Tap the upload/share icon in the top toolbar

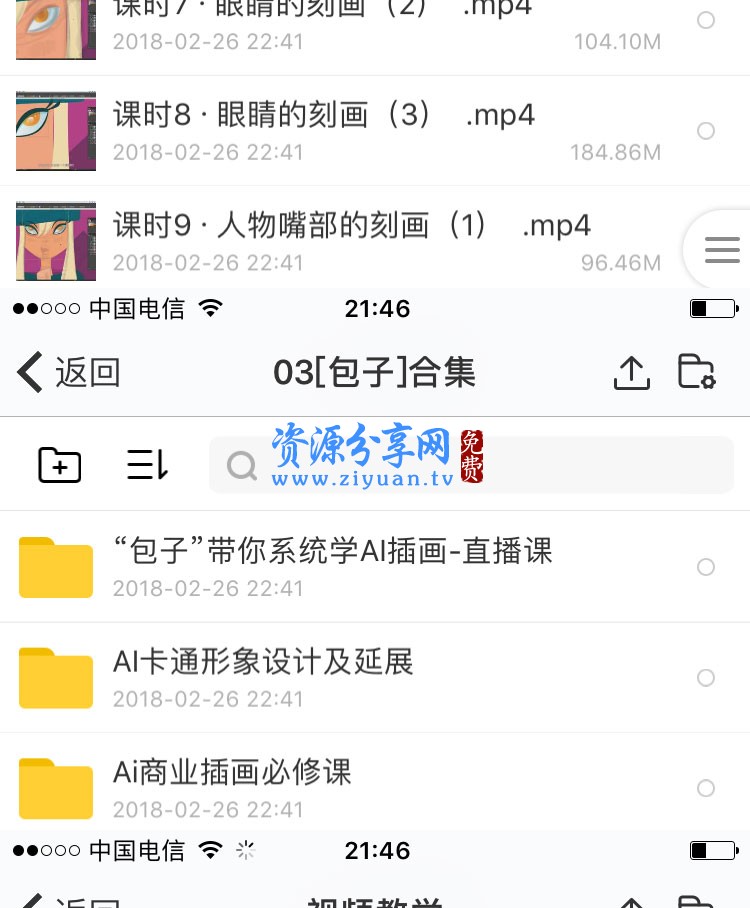(x=631, y=372)
